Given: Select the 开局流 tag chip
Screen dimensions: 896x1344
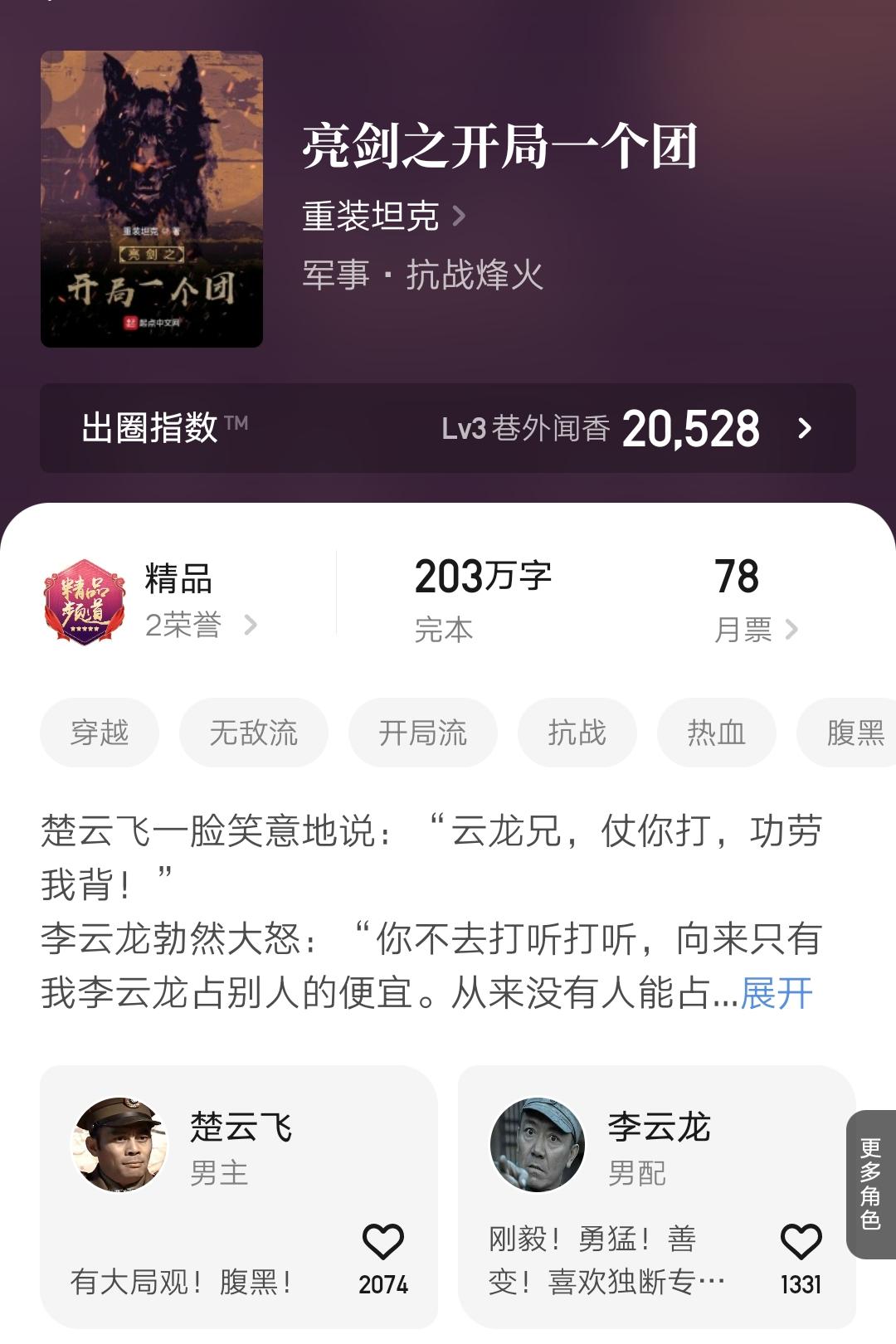Looking at the screenshot, I should [422, 733].
